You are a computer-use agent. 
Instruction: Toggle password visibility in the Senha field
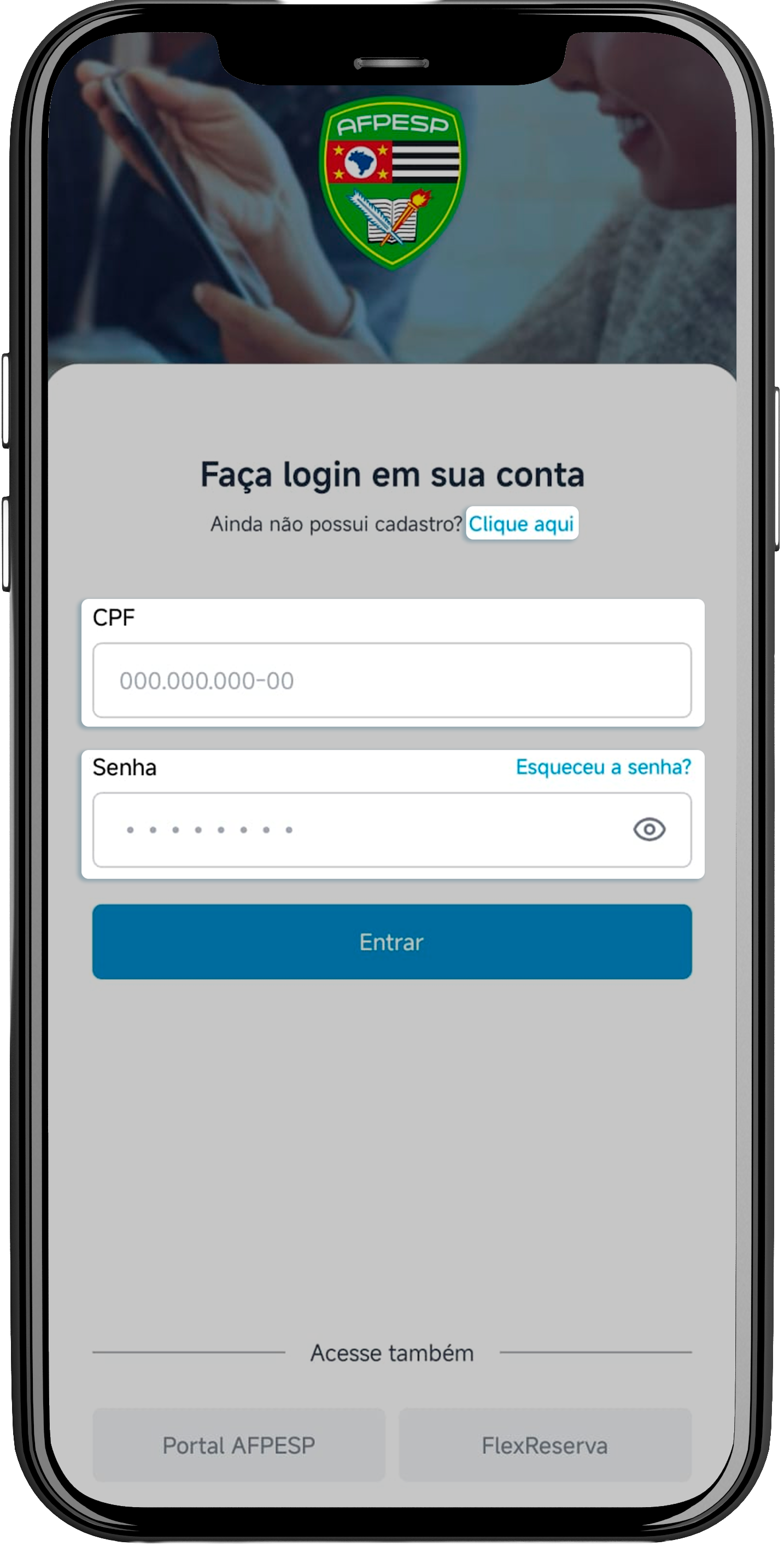pos(650,830)
